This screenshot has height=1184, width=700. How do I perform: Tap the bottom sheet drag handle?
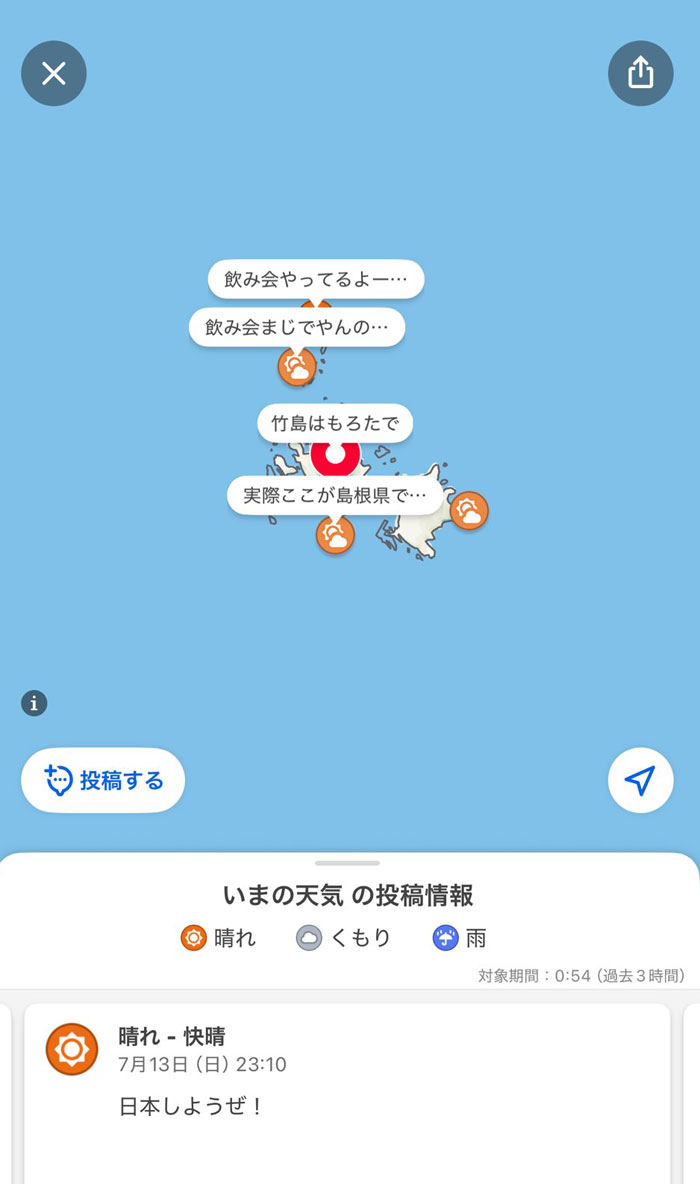[347, 863]
